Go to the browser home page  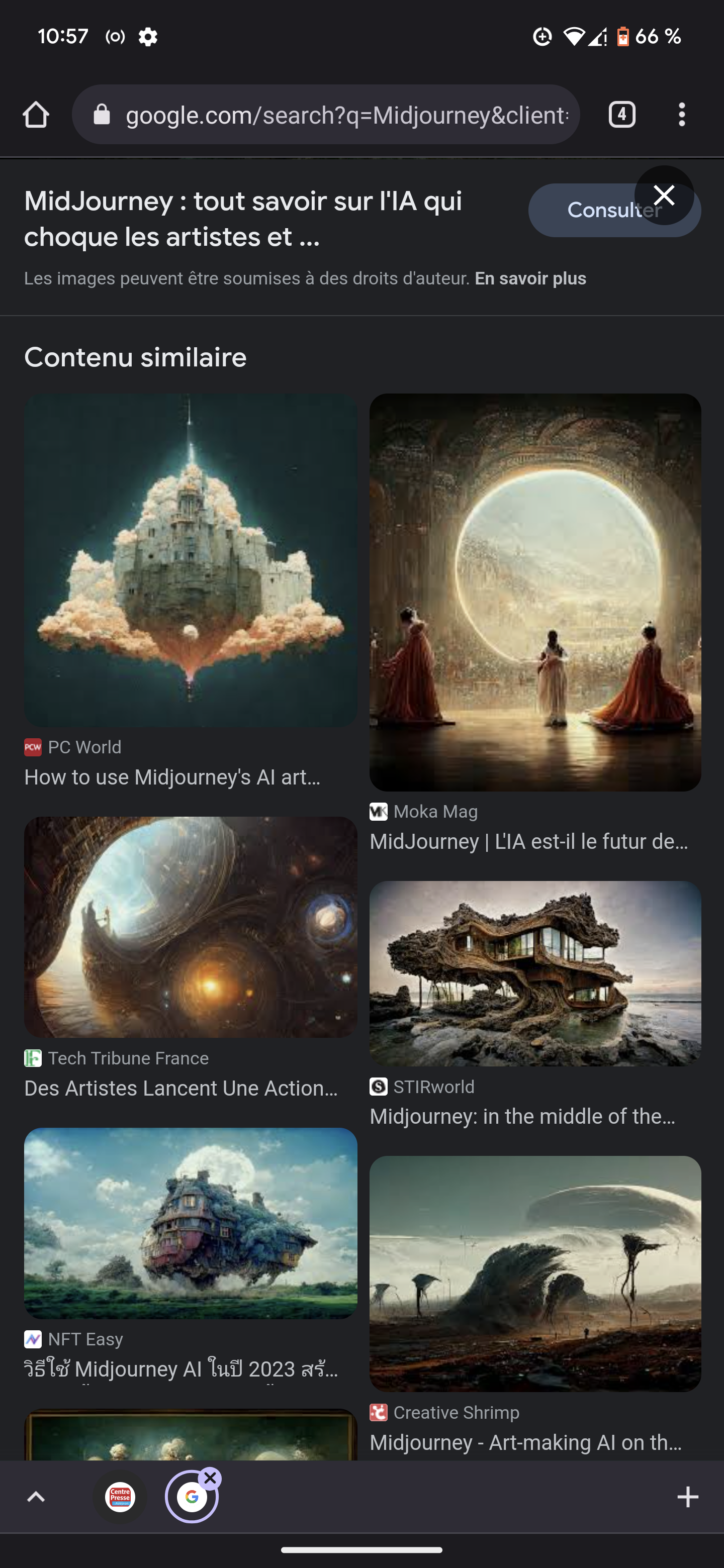click(x=35, y=115)
